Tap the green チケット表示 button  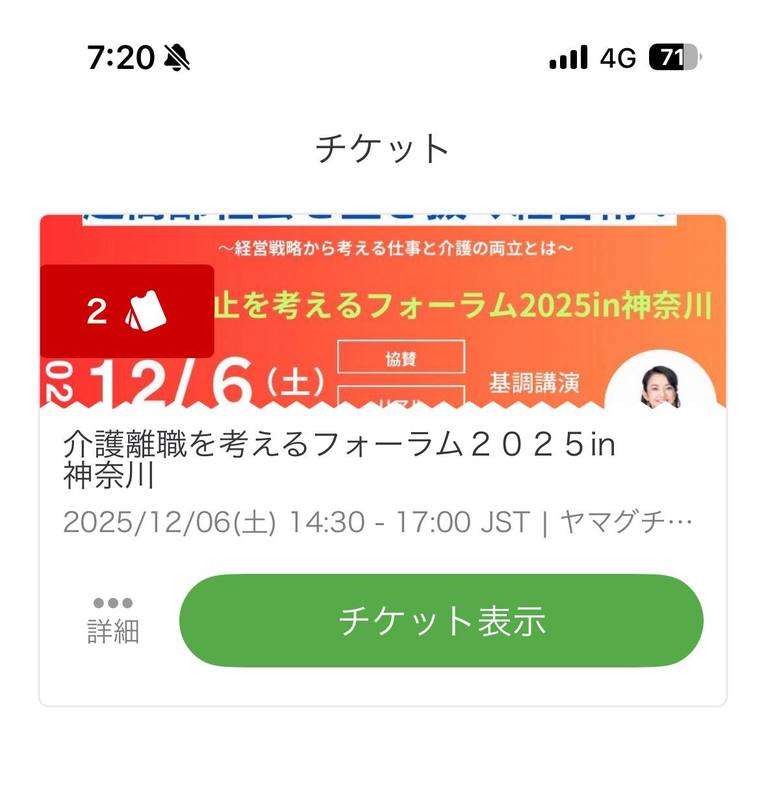click(441, 620)
